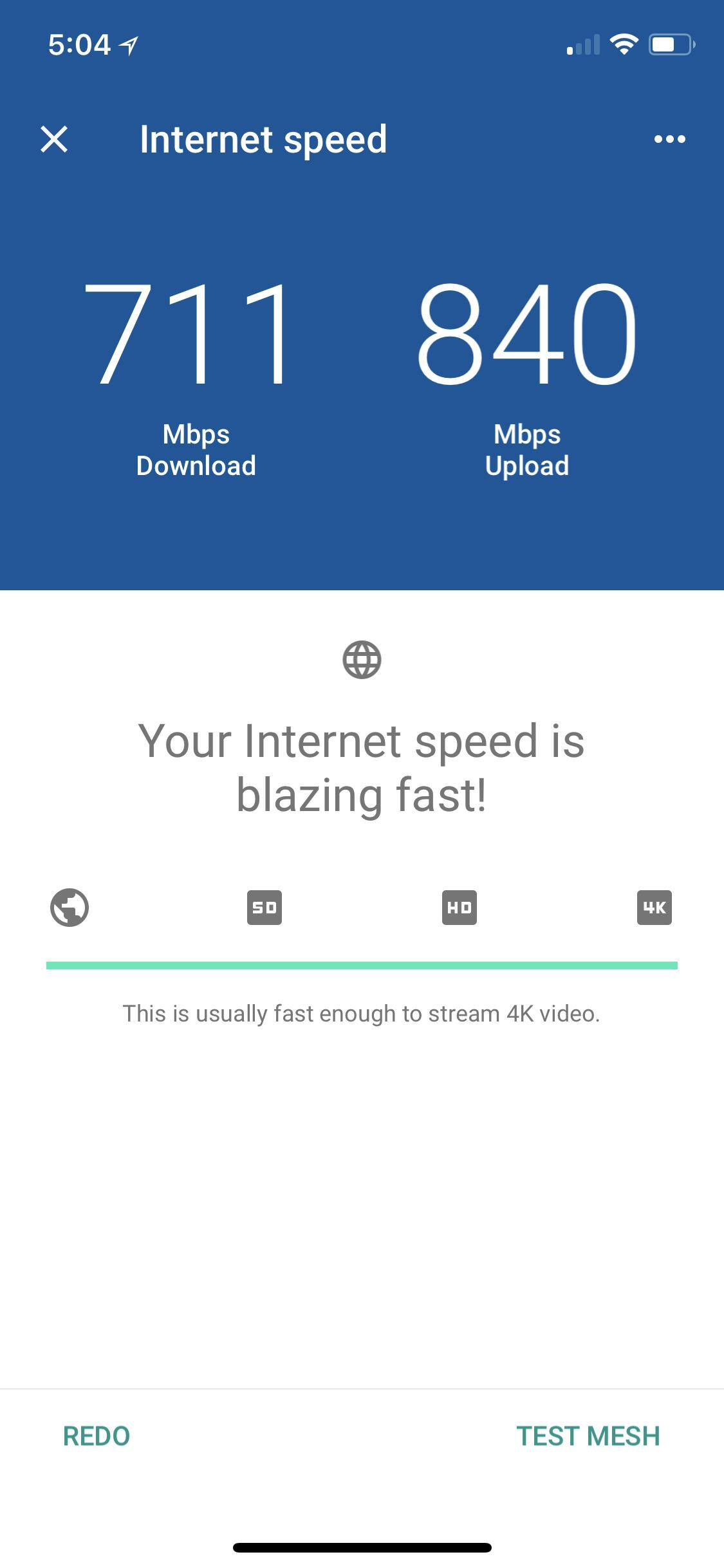724x1568 pixels.
Task: Close the Internet speed screen
Action: [x=54, y=139]
